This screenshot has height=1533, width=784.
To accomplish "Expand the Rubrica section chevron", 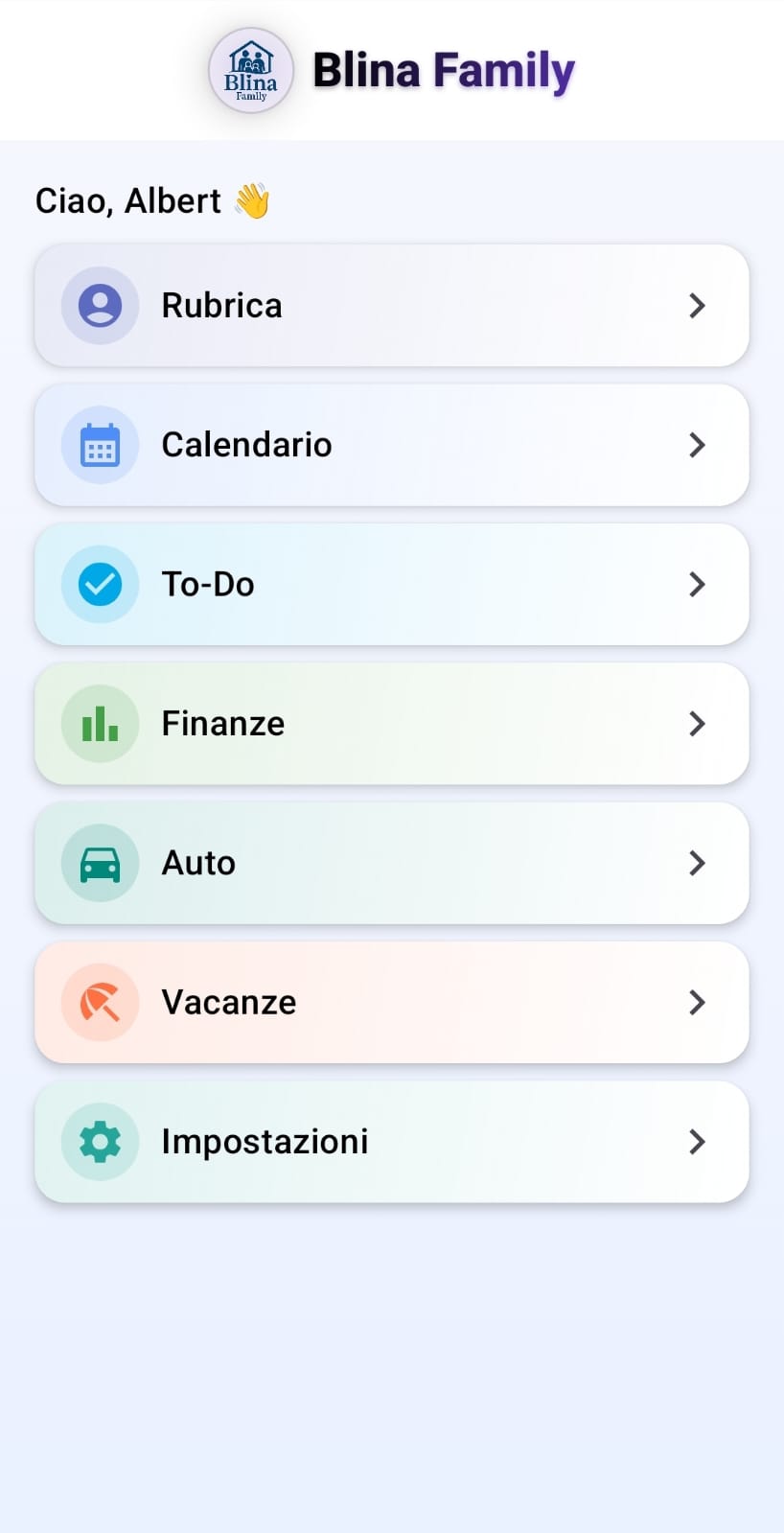I will [x=698, y=305].
